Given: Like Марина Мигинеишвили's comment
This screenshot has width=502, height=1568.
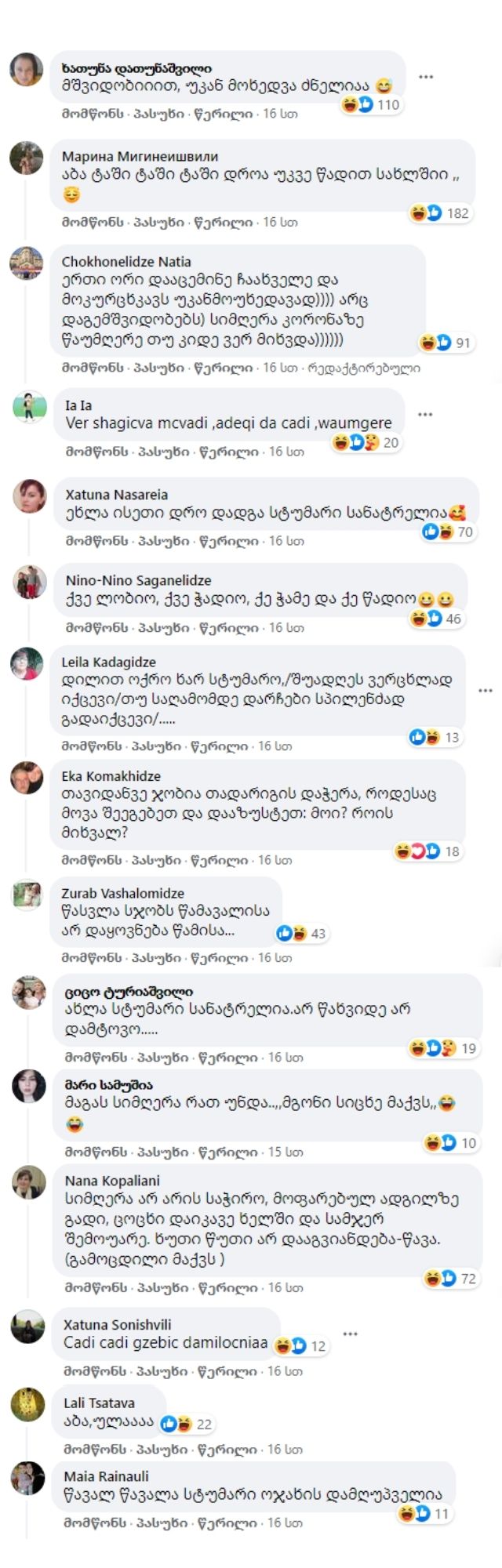Looking at the screenshot, I should [x=92, y=223].
